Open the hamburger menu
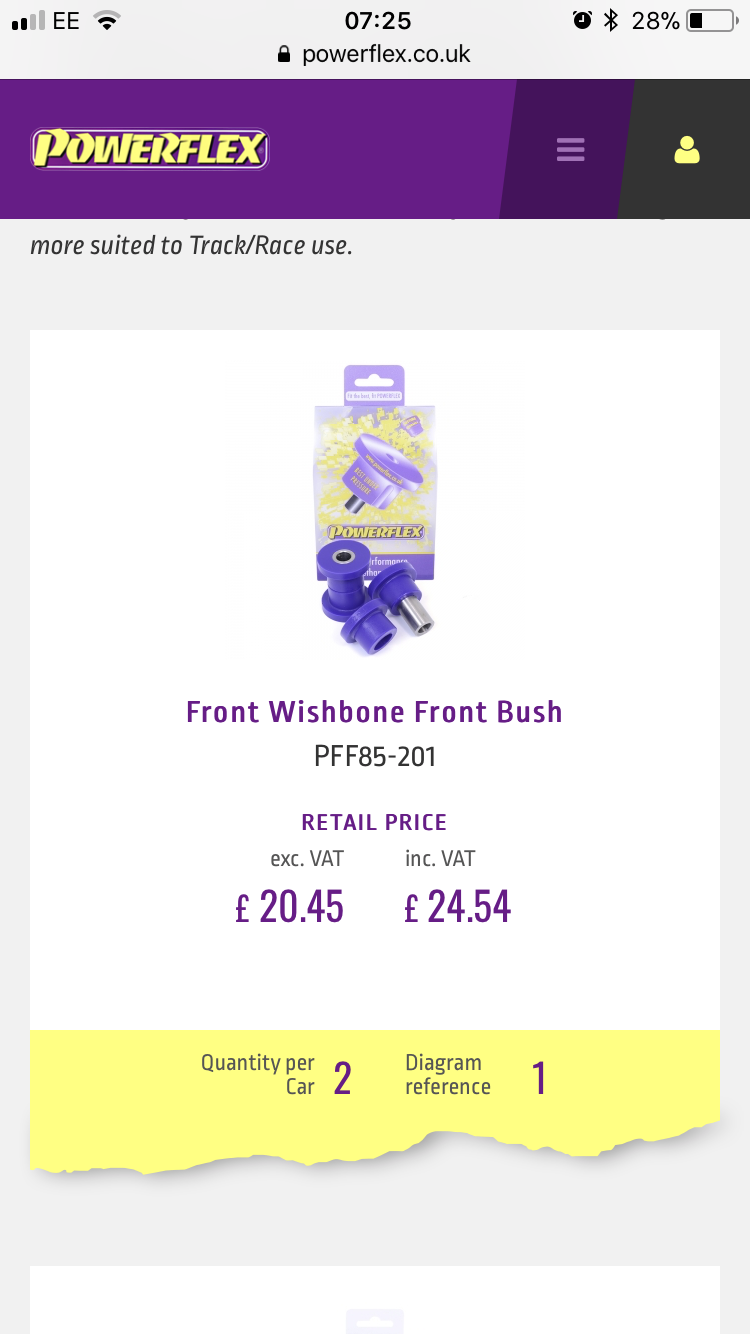750x1334 pixels. pyautogui.click(x=570, y=150)
